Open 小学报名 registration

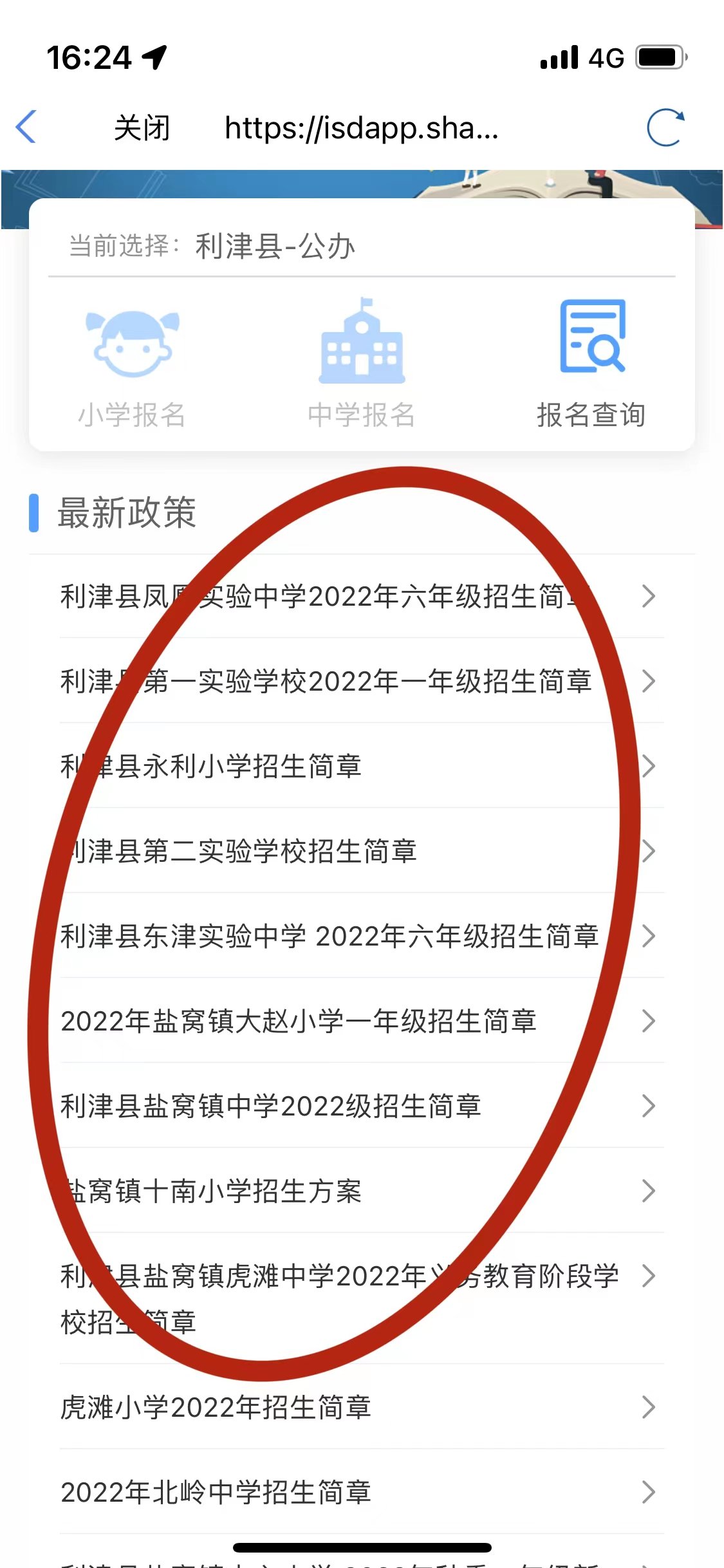132,364
